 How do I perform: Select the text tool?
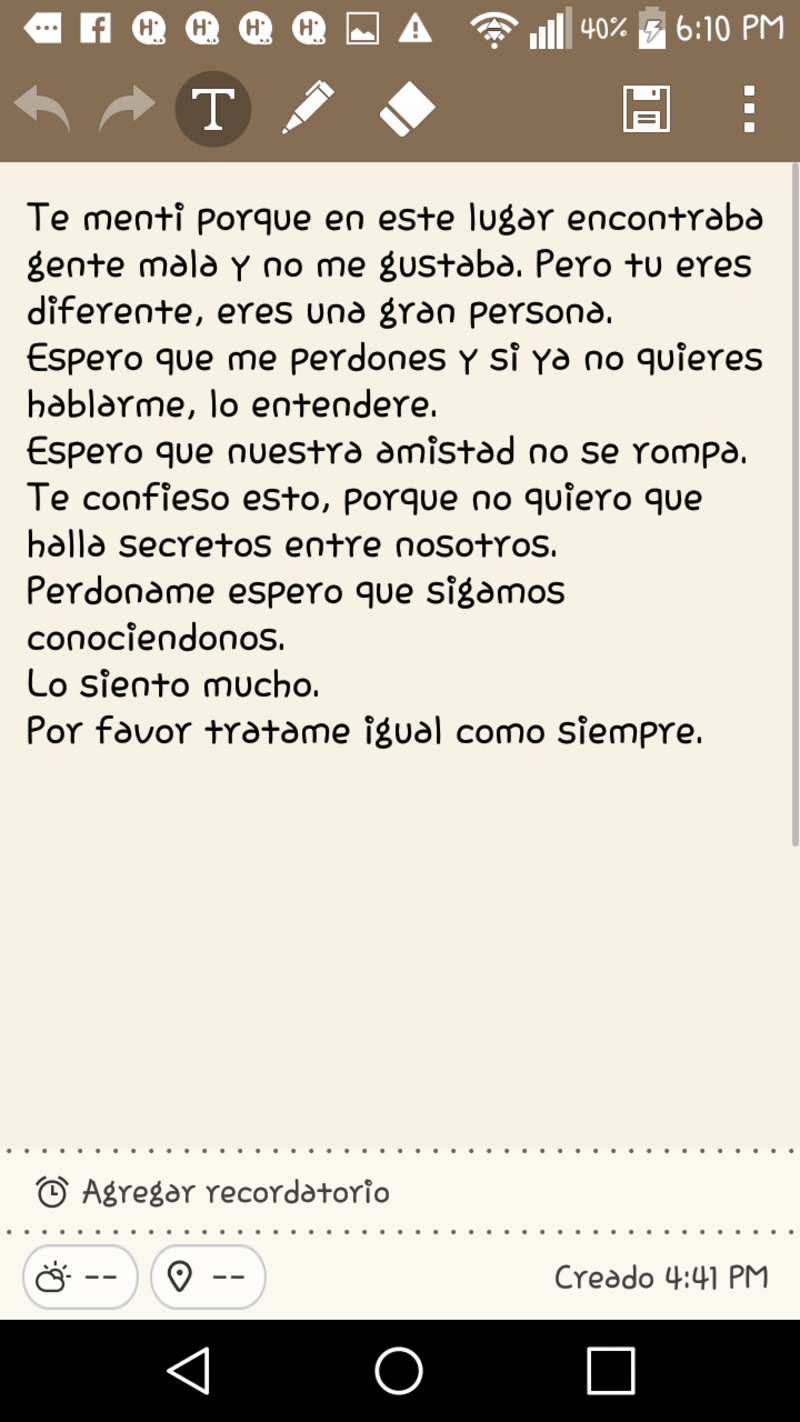click(213, 109)
